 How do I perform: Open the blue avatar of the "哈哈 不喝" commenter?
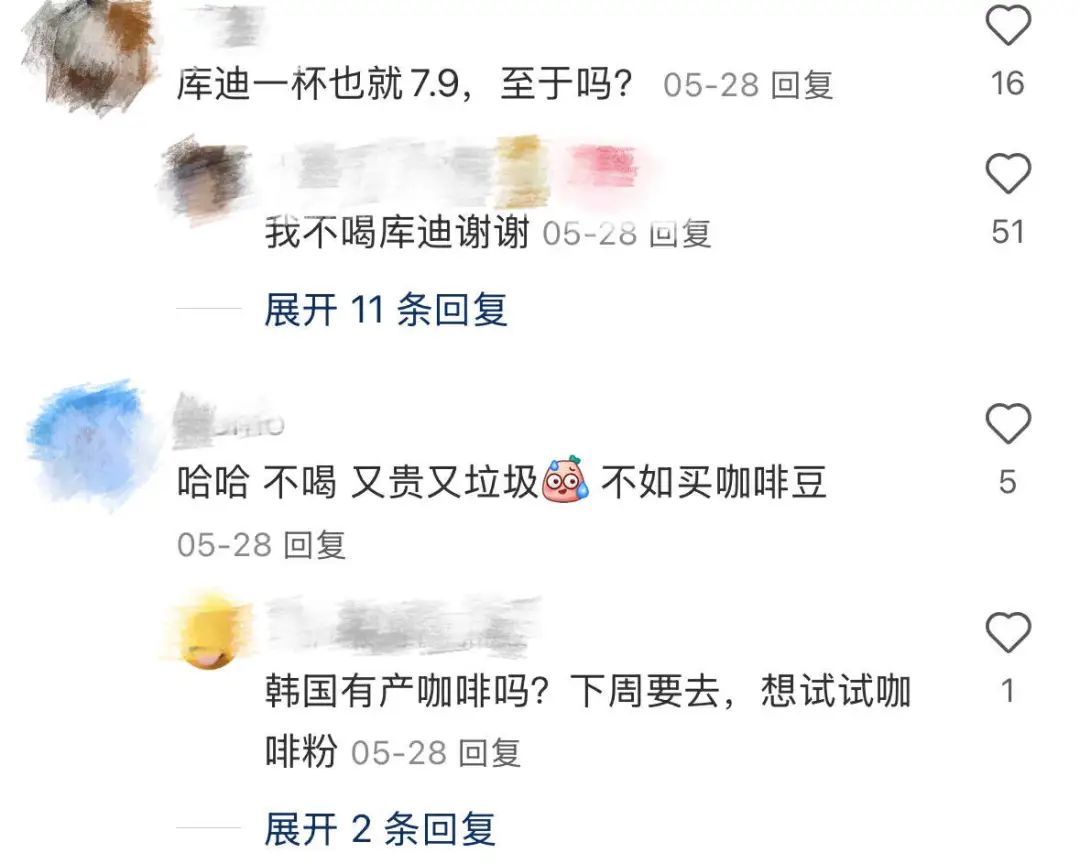point(92,440)
